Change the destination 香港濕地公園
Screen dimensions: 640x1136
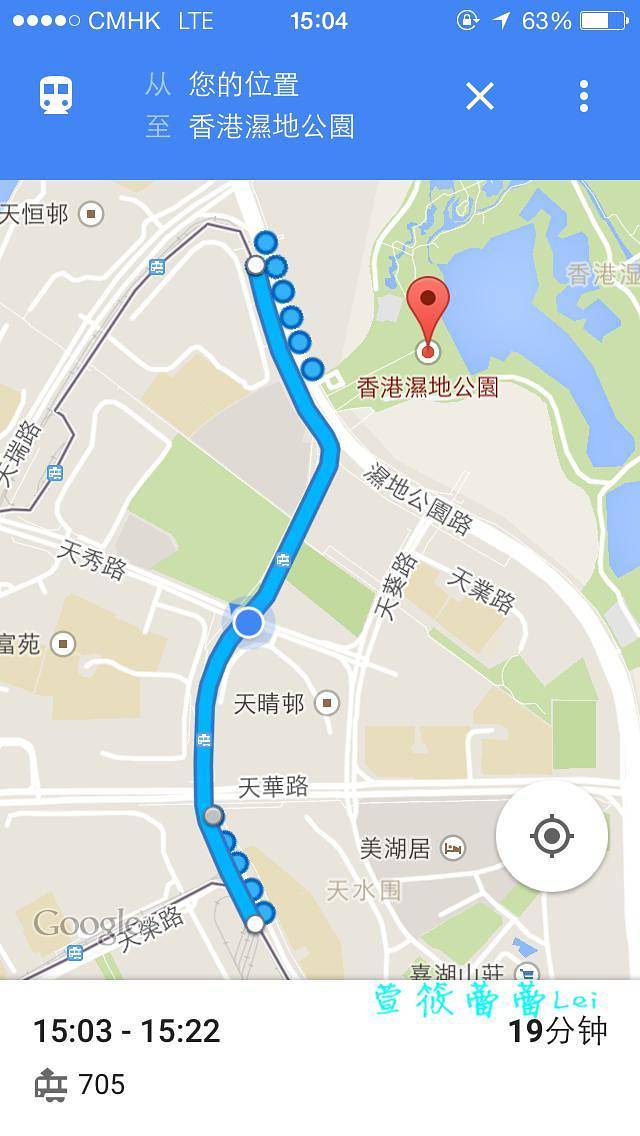[271, 128]
